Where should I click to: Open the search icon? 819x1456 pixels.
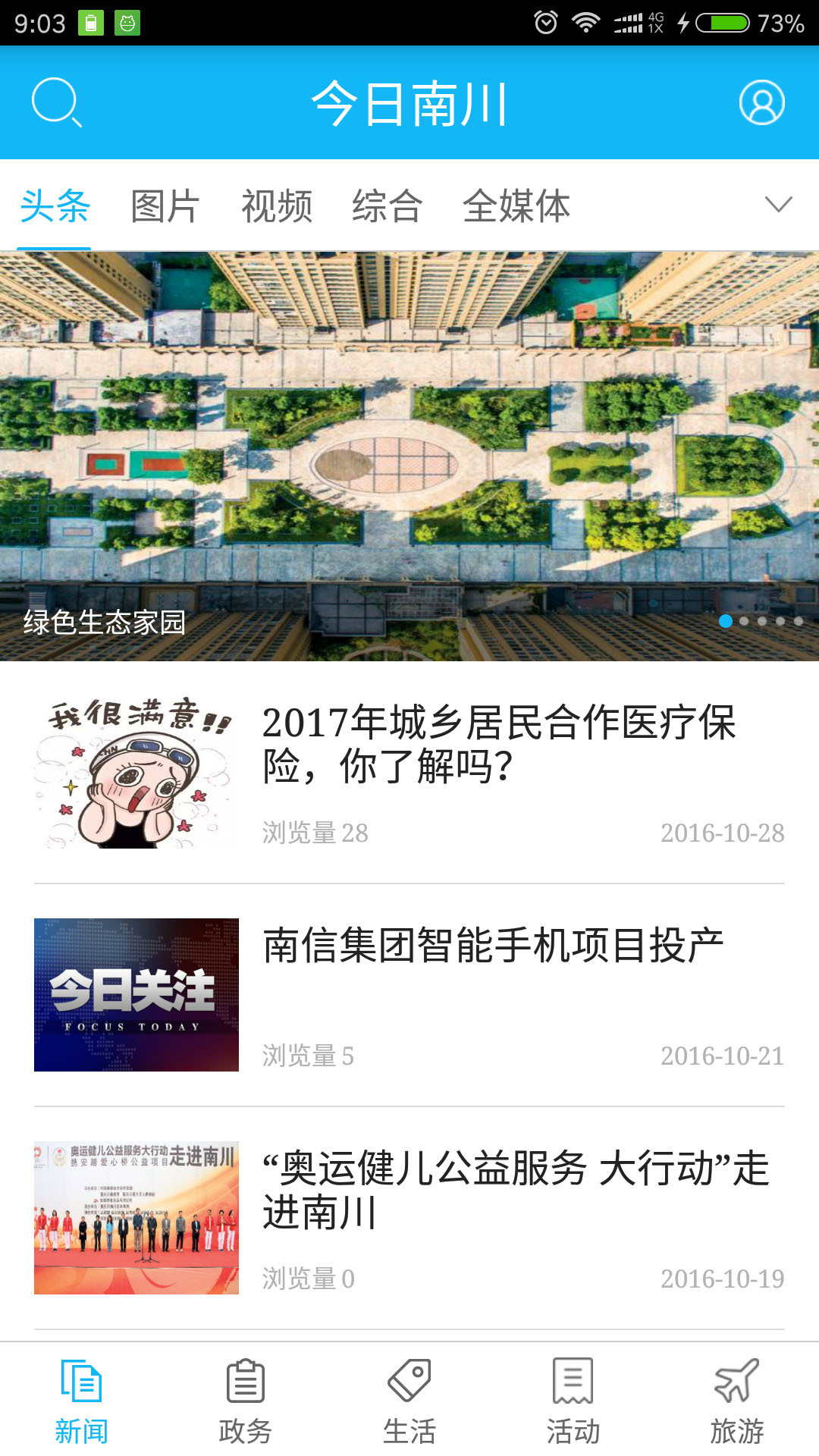click(x=56, y=102)
